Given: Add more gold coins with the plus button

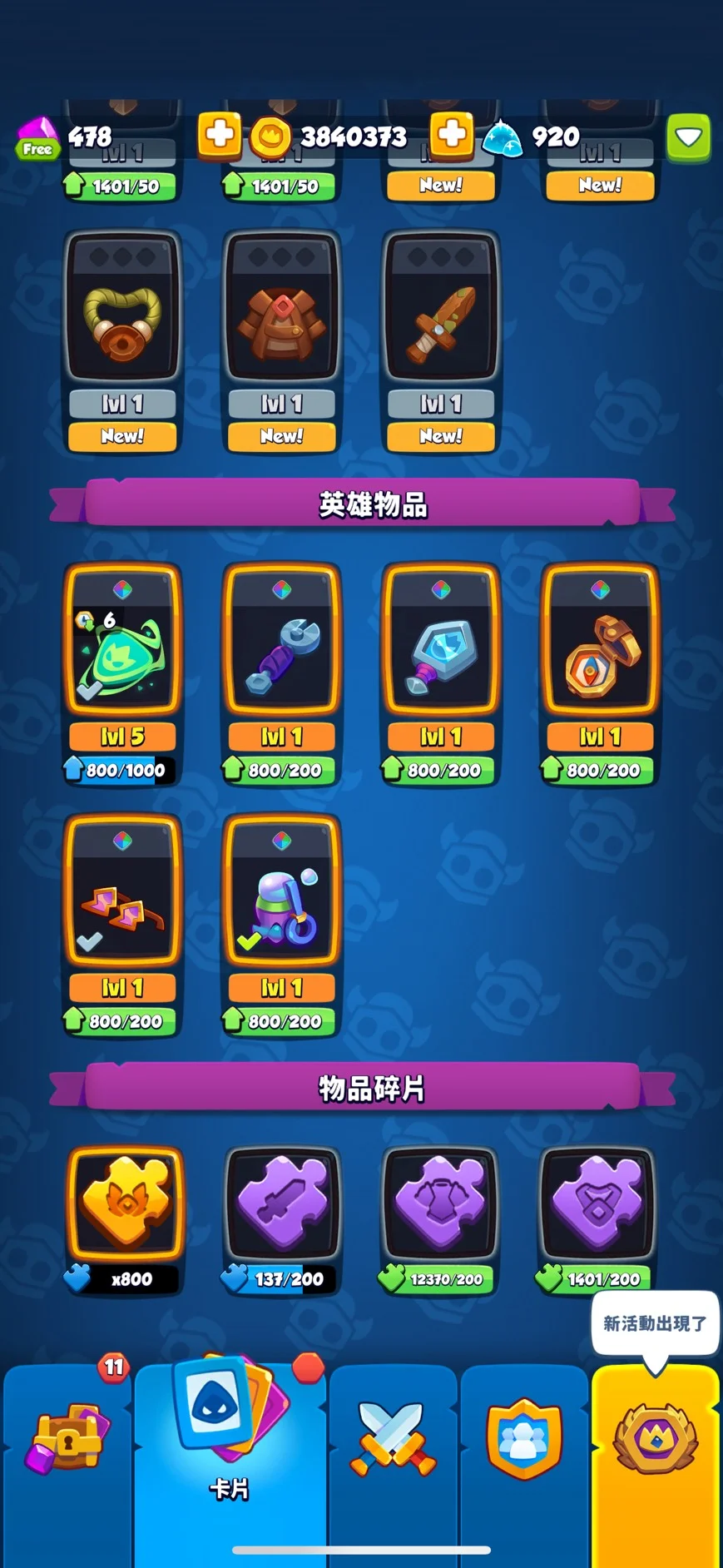Looking at the screenshot, I should tap(451, 134).
